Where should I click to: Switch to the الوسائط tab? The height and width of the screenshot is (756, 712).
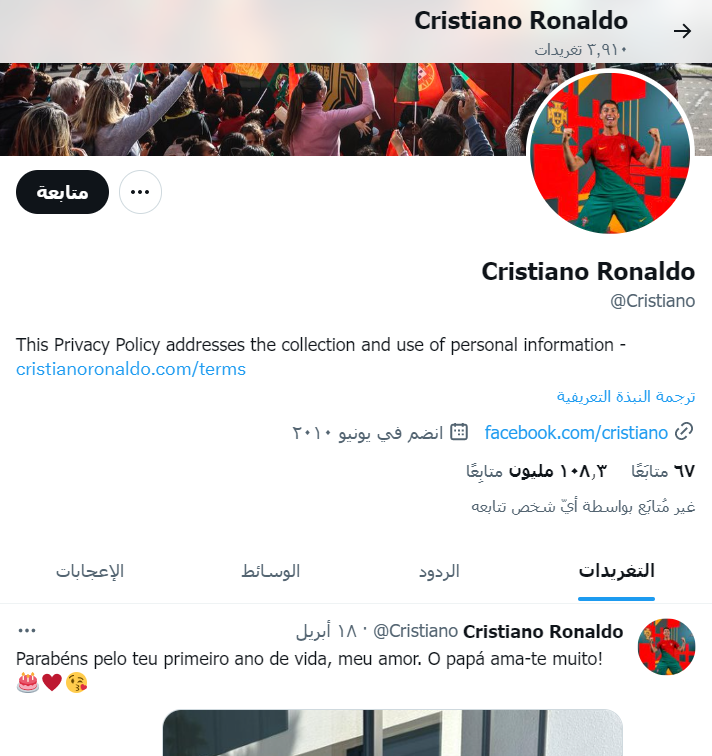pos(270,571)
